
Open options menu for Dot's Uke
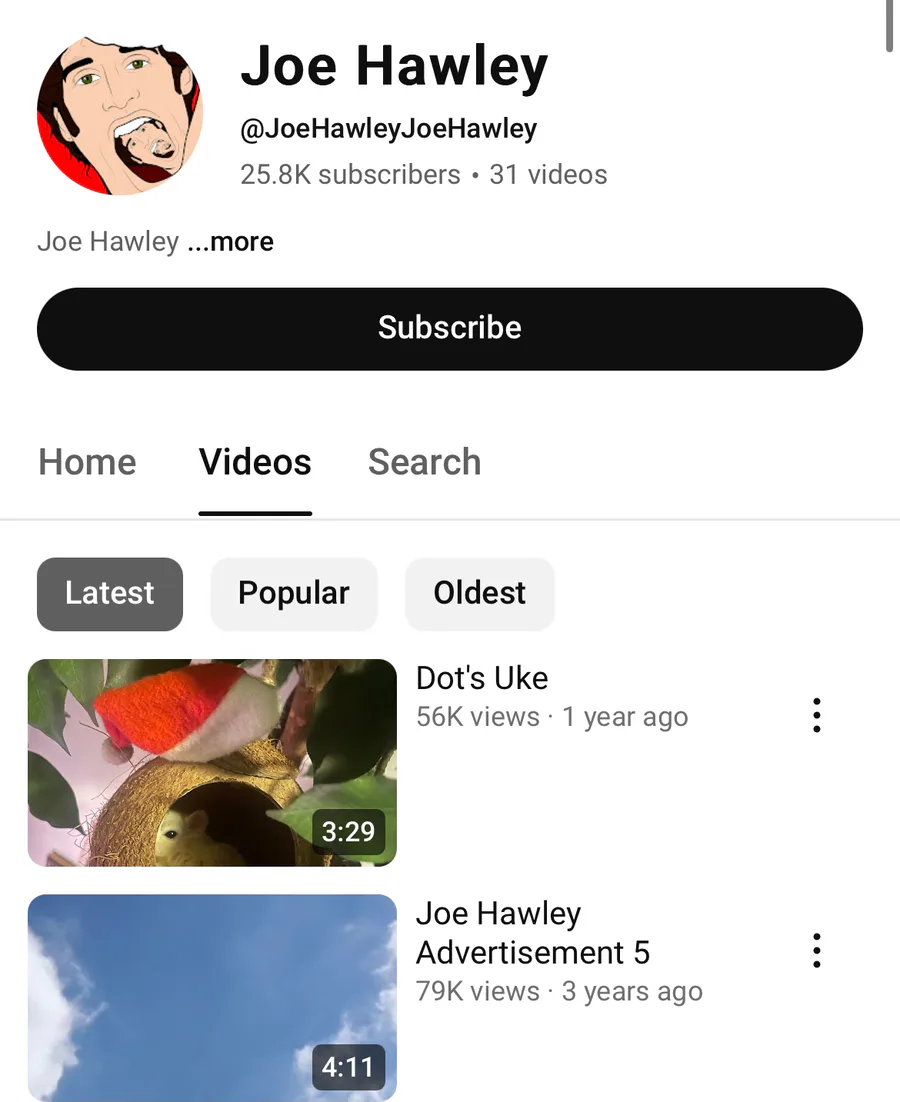pyautogui.click(x=817, y=716)
